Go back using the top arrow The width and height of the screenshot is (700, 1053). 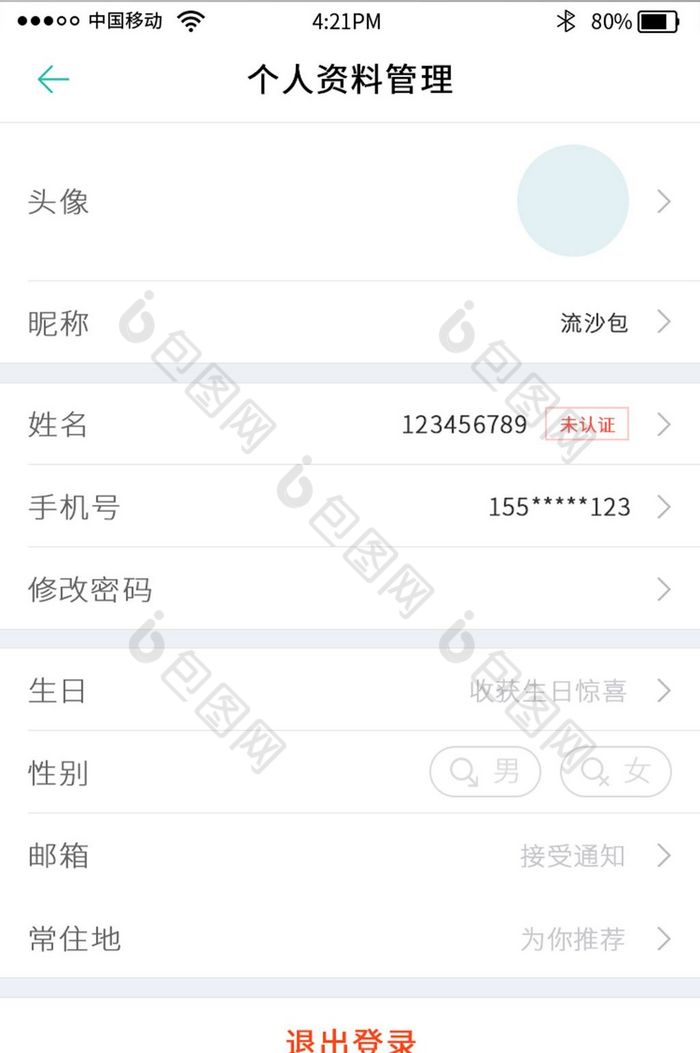pos(52,79)
